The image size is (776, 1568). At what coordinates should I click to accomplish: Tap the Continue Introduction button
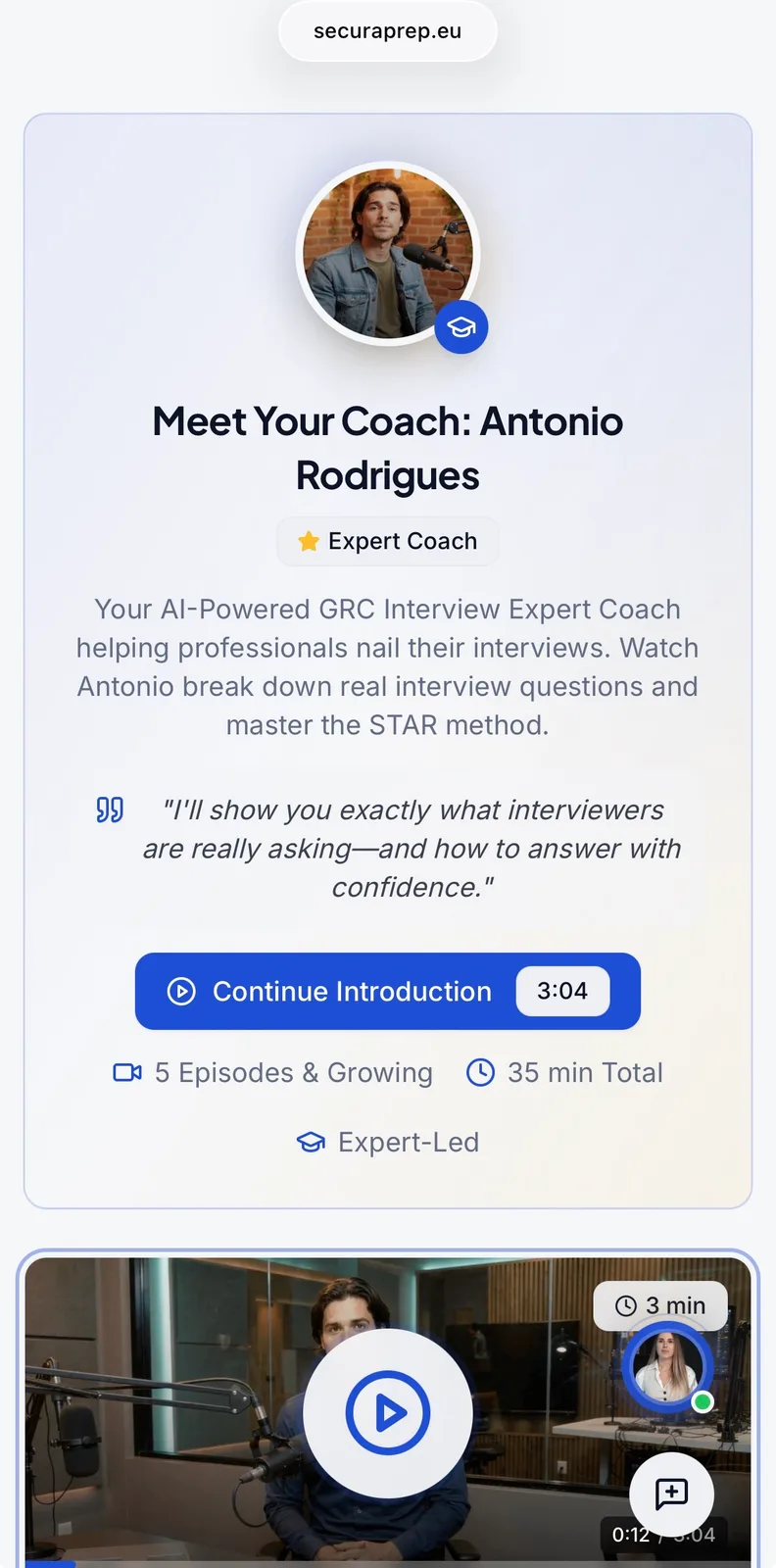coord(387,991)
